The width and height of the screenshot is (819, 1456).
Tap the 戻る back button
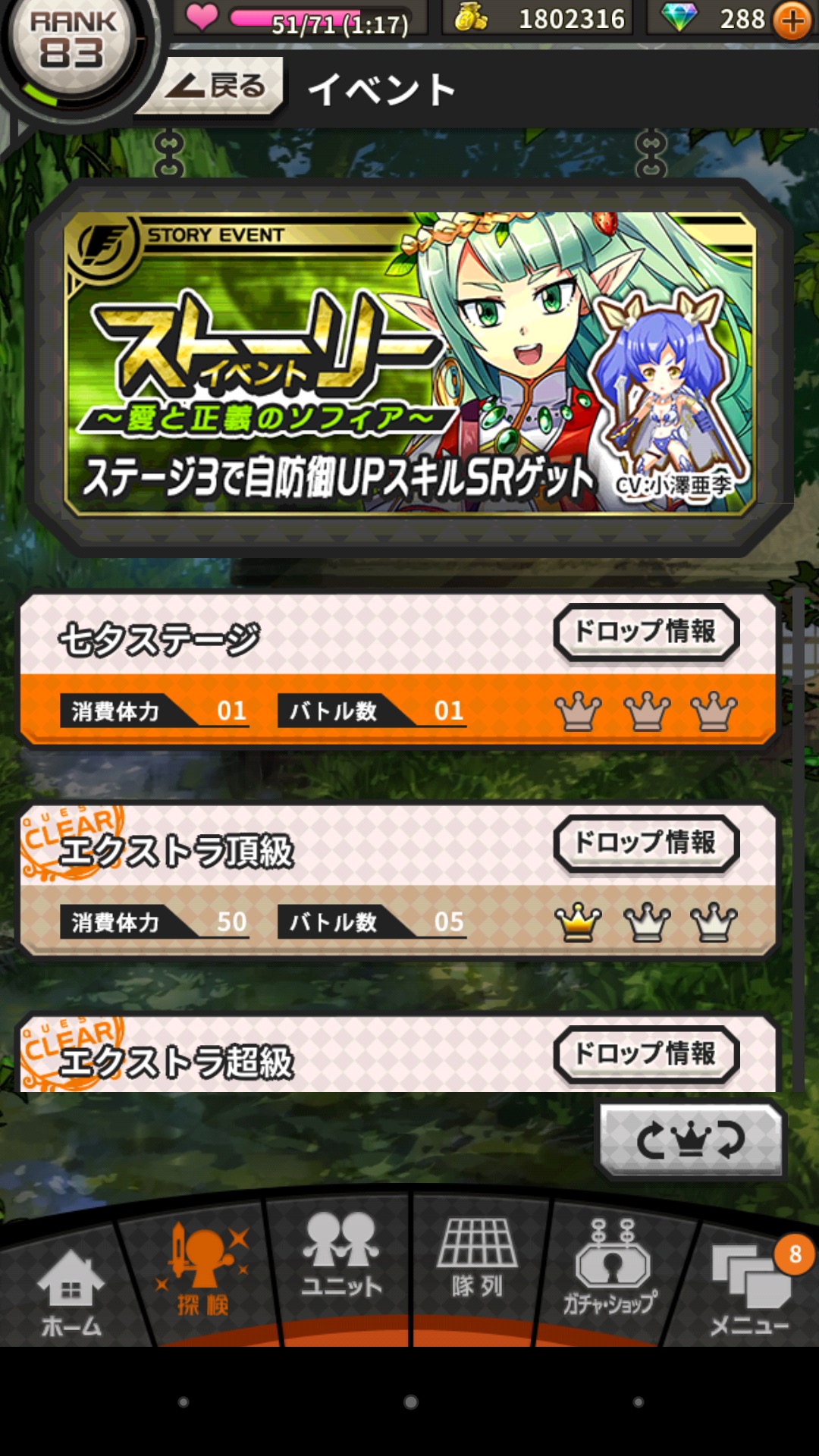[x=216, y=87]
